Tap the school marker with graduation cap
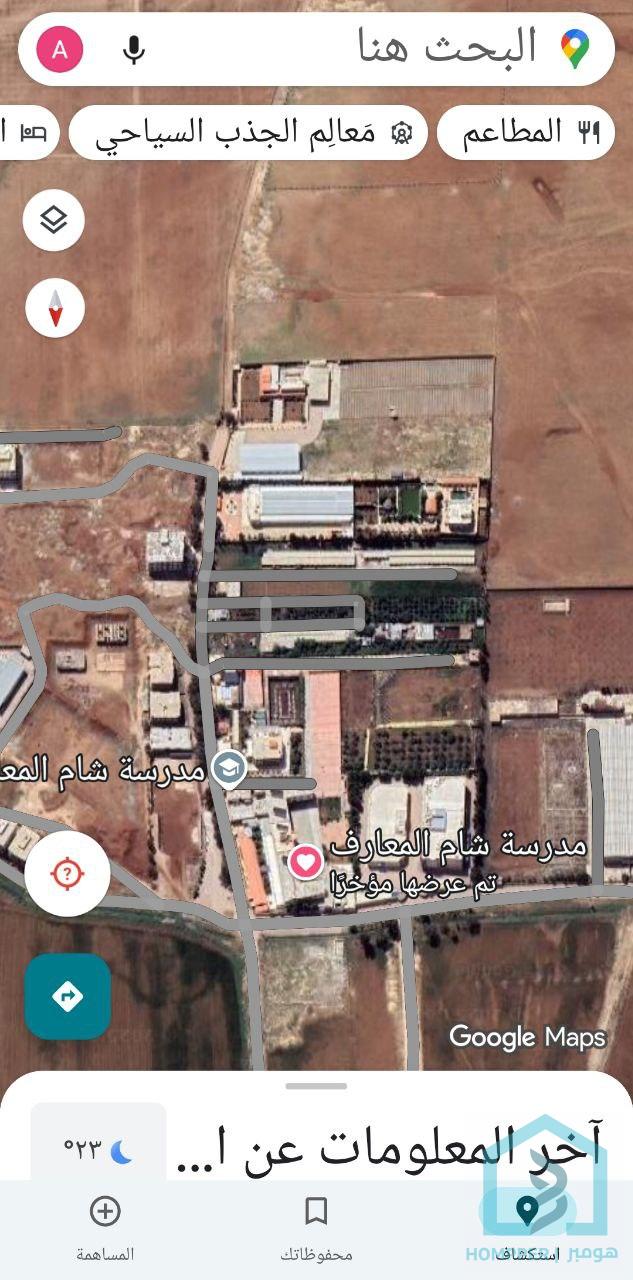 (x=231, y=769)
